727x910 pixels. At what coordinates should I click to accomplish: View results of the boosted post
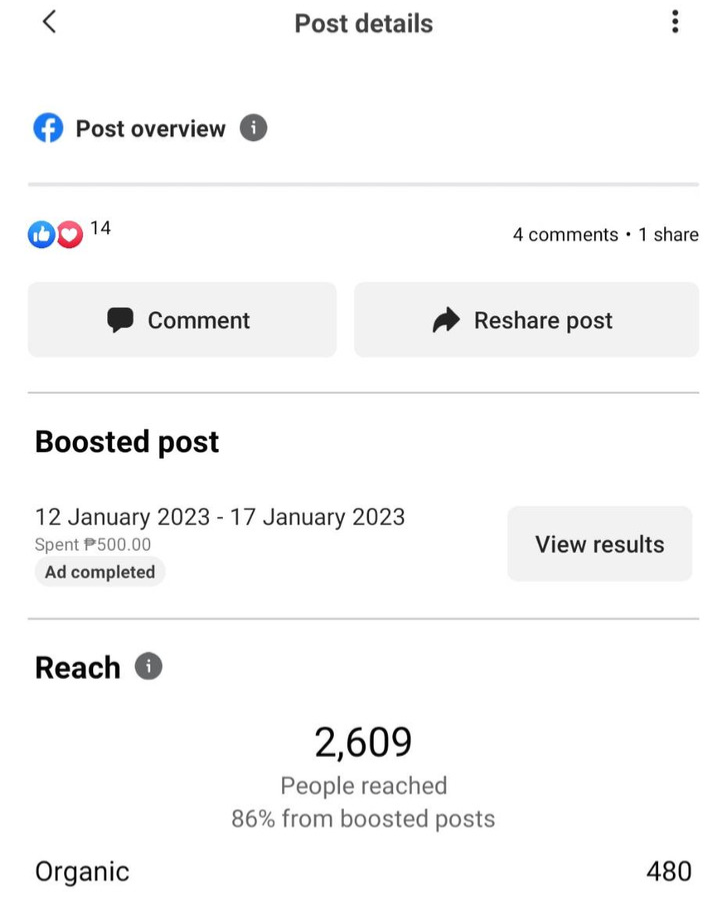click(x=599, y=544)
